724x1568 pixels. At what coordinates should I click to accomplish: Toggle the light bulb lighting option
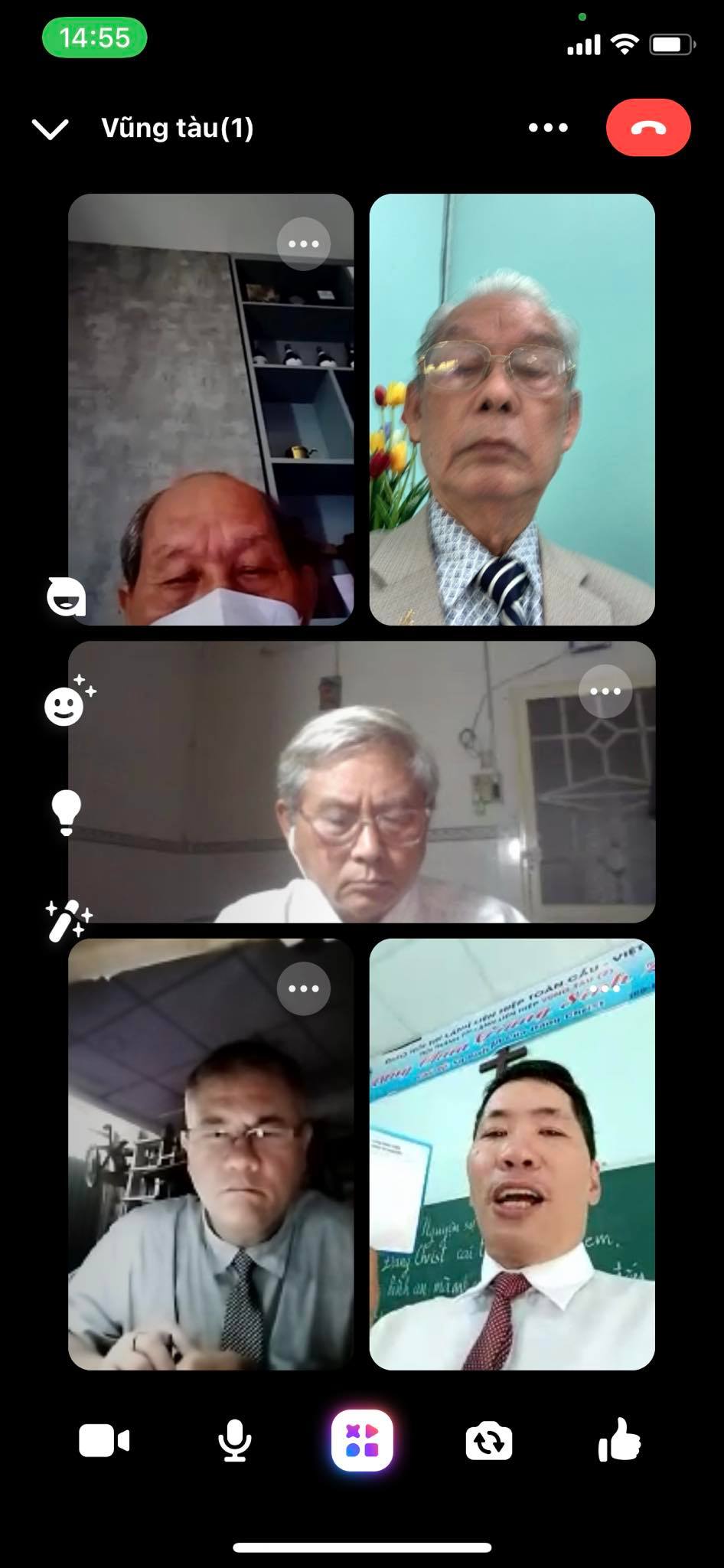(66, 811)
